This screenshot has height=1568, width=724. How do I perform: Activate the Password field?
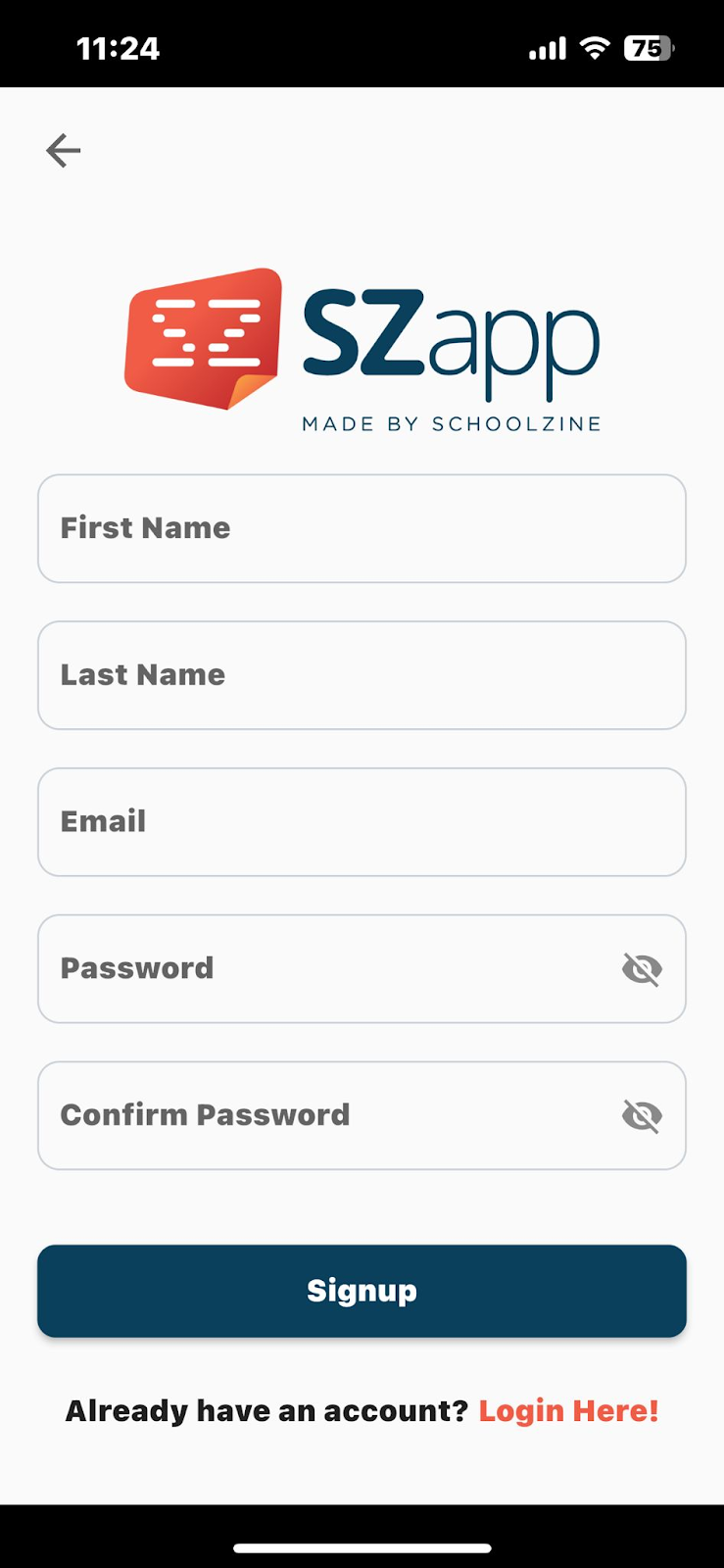point(323,969)
